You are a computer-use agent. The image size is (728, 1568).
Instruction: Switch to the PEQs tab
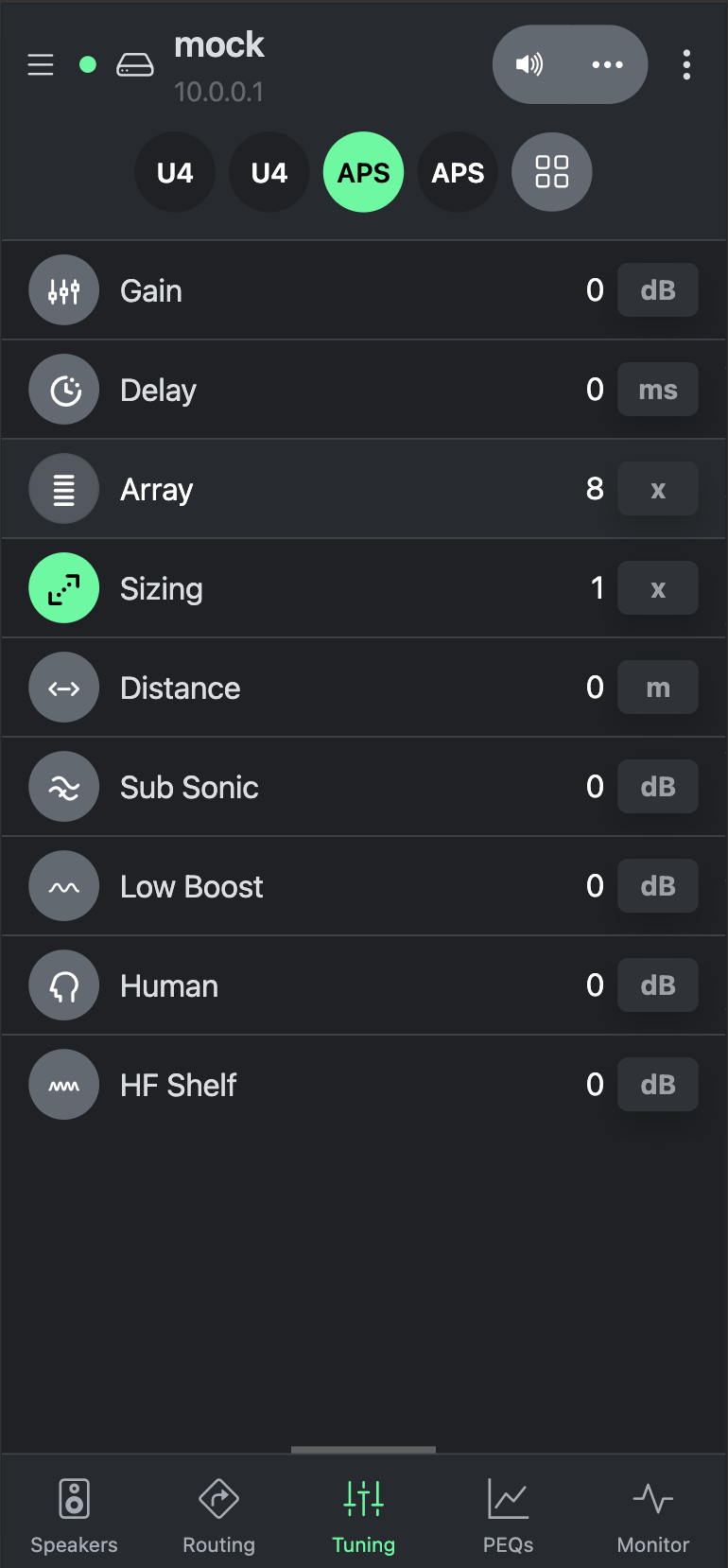pos(509,1515)
